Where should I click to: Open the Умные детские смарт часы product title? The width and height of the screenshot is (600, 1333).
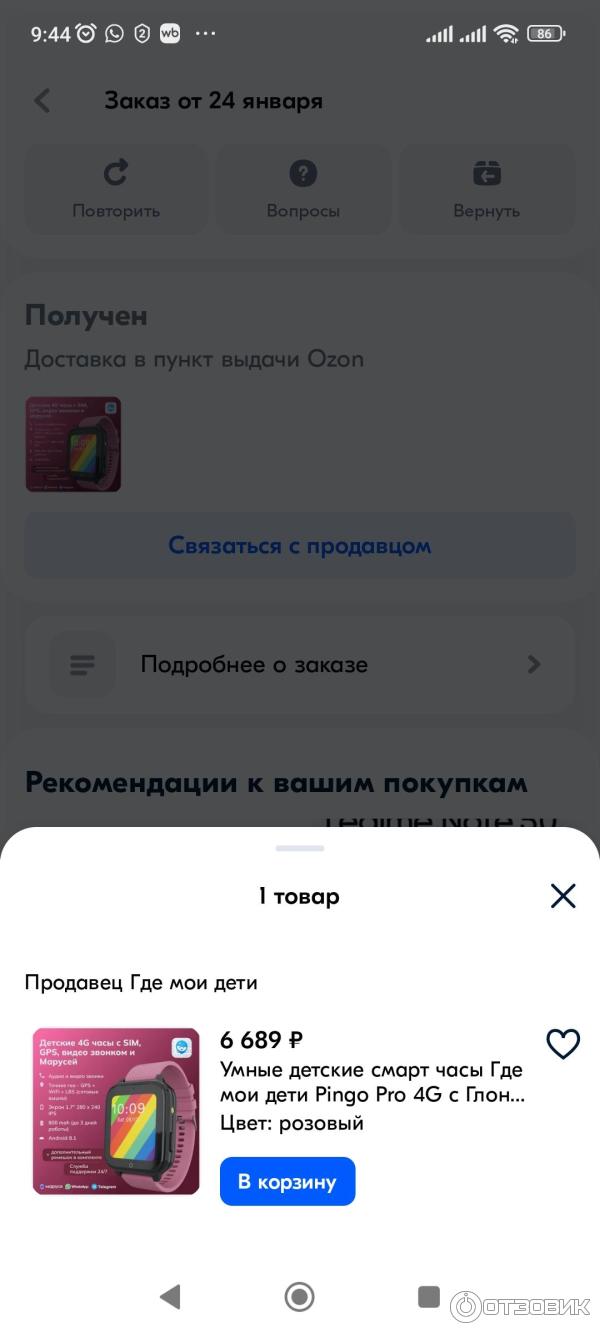click(x=371, y=1082)
